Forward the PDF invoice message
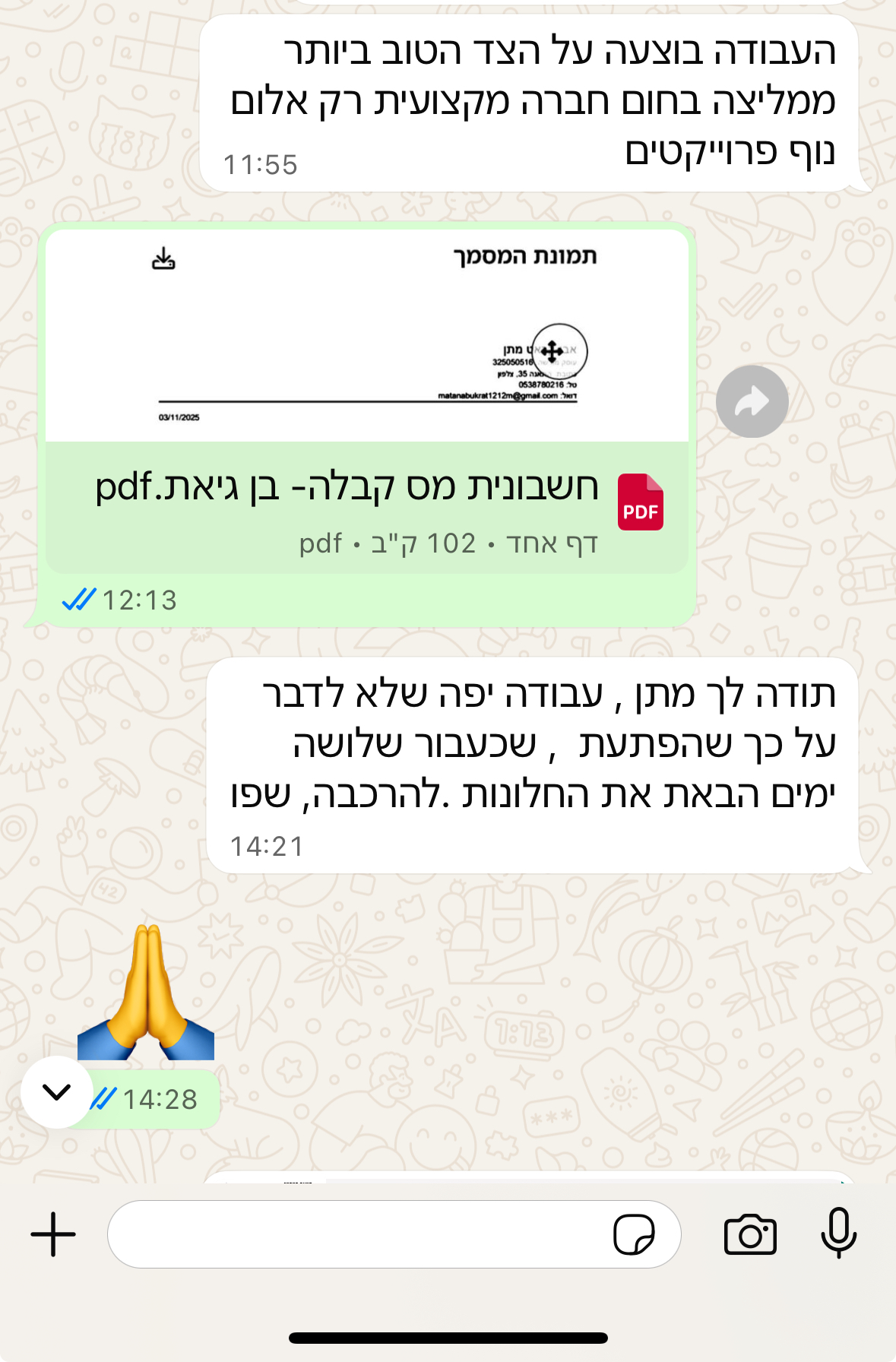The width and height of the screenshot is (896, 1362). pos(752,401)
